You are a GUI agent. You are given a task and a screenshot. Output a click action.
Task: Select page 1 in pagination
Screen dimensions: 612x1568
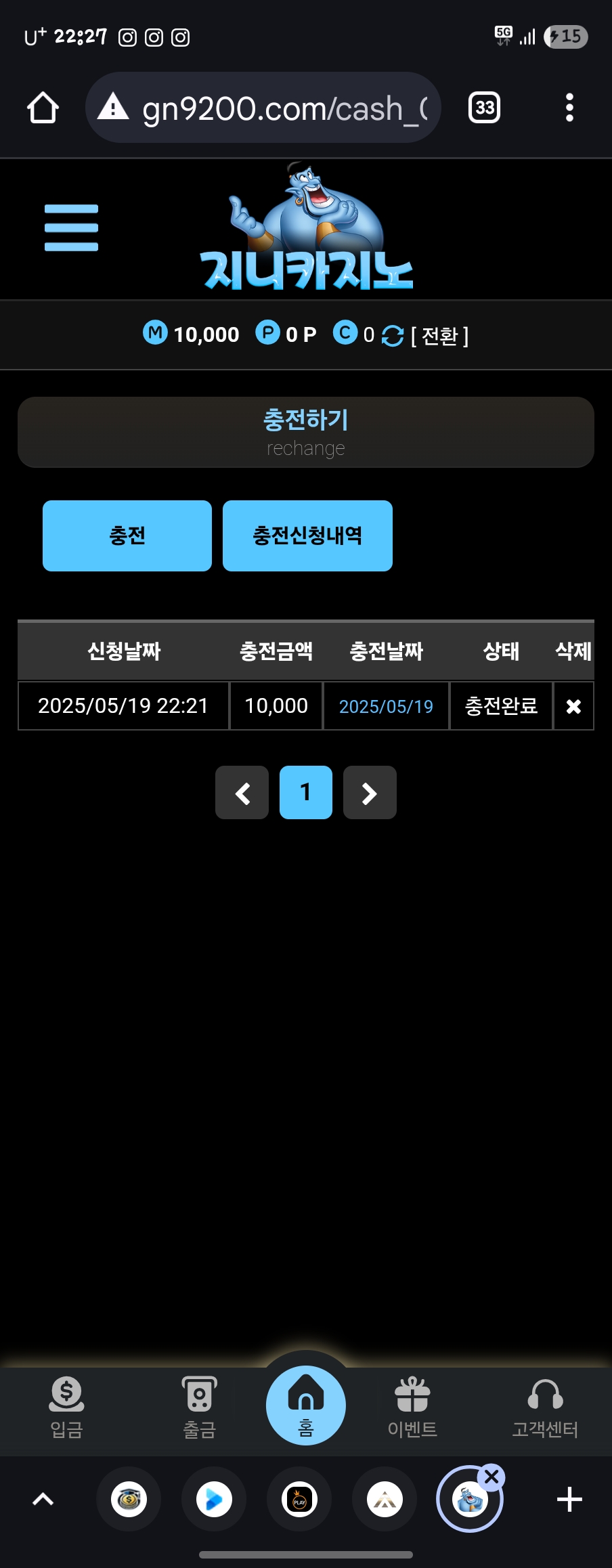click(x=306, y=793)
